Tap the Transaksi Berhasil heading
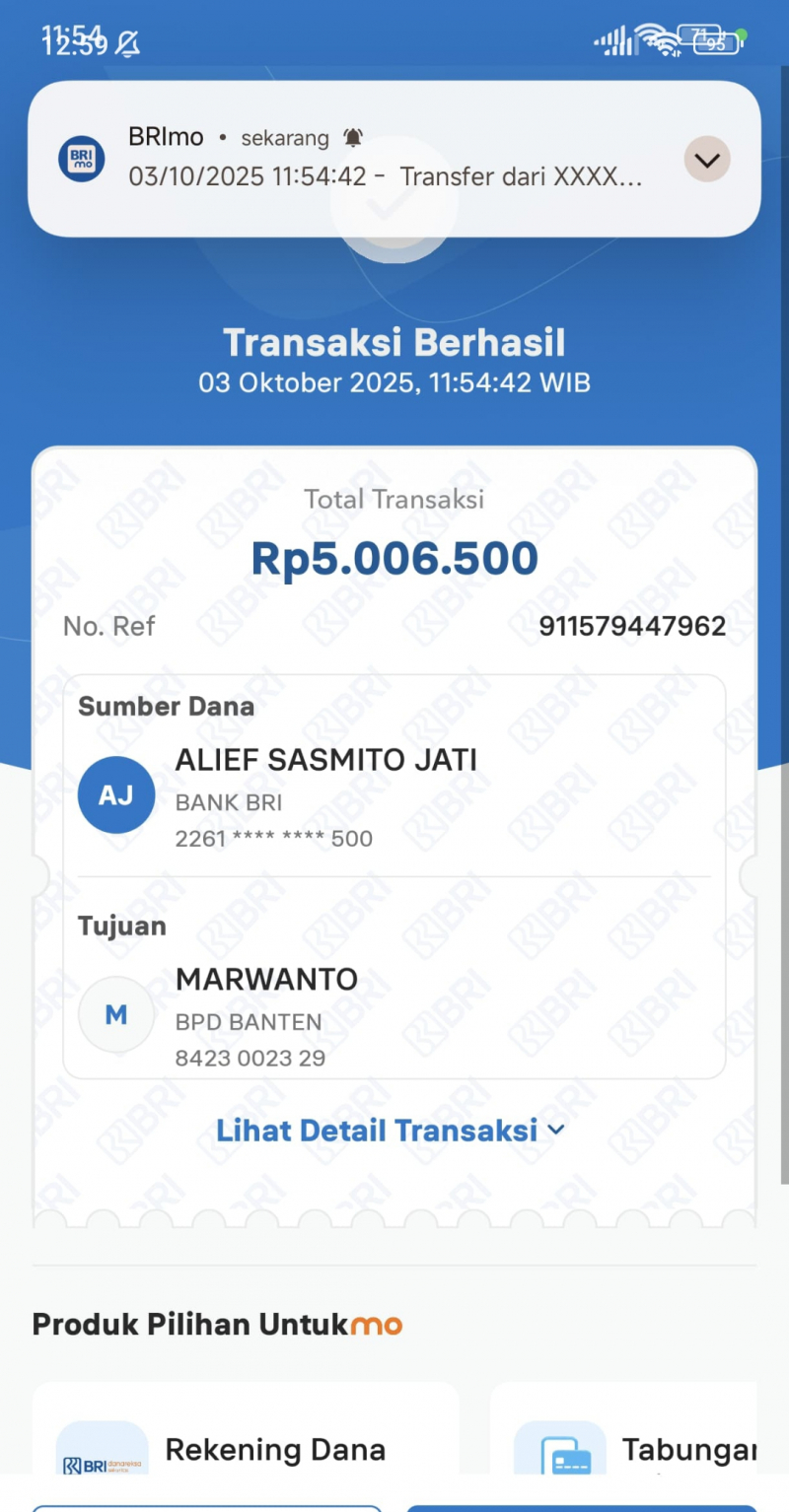 coord(394,341)
